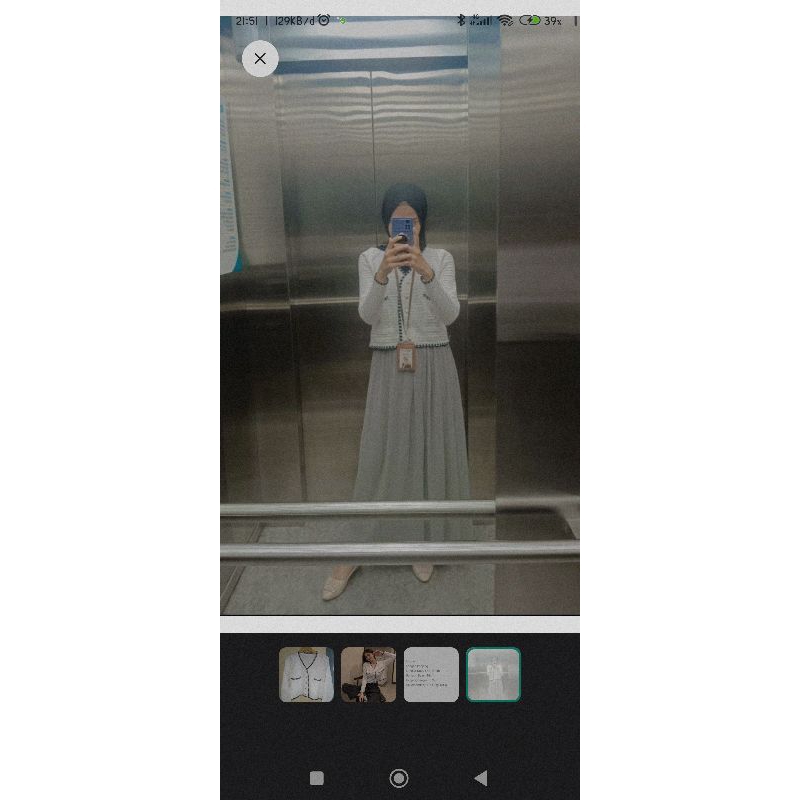
Task: Select the white cardigan product thumbnail
Action: [x=307, y=674]
